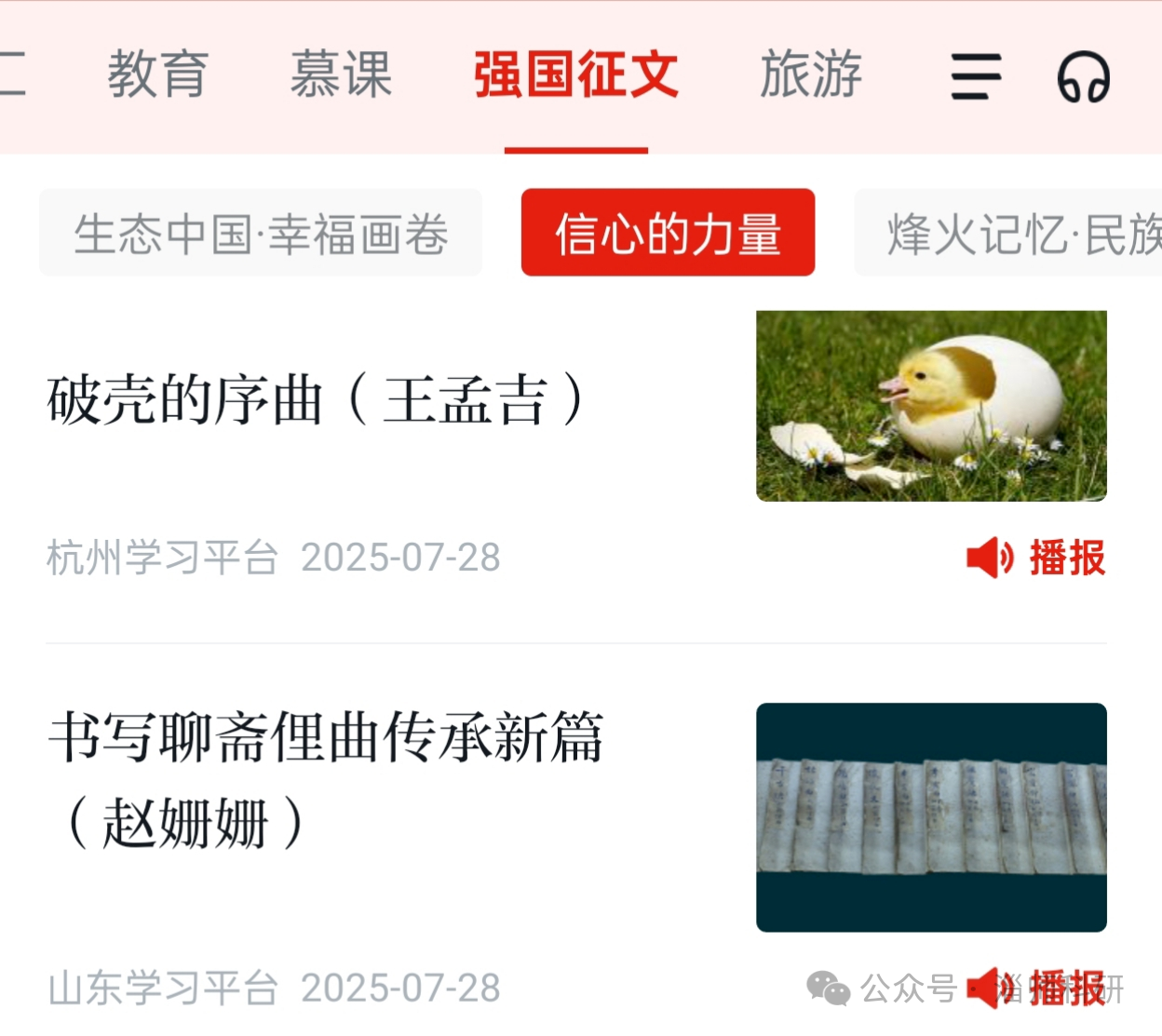The image size is (1162, 1036).
Task: Open the duckling hatching egg thumbnail
Action: 931,406
